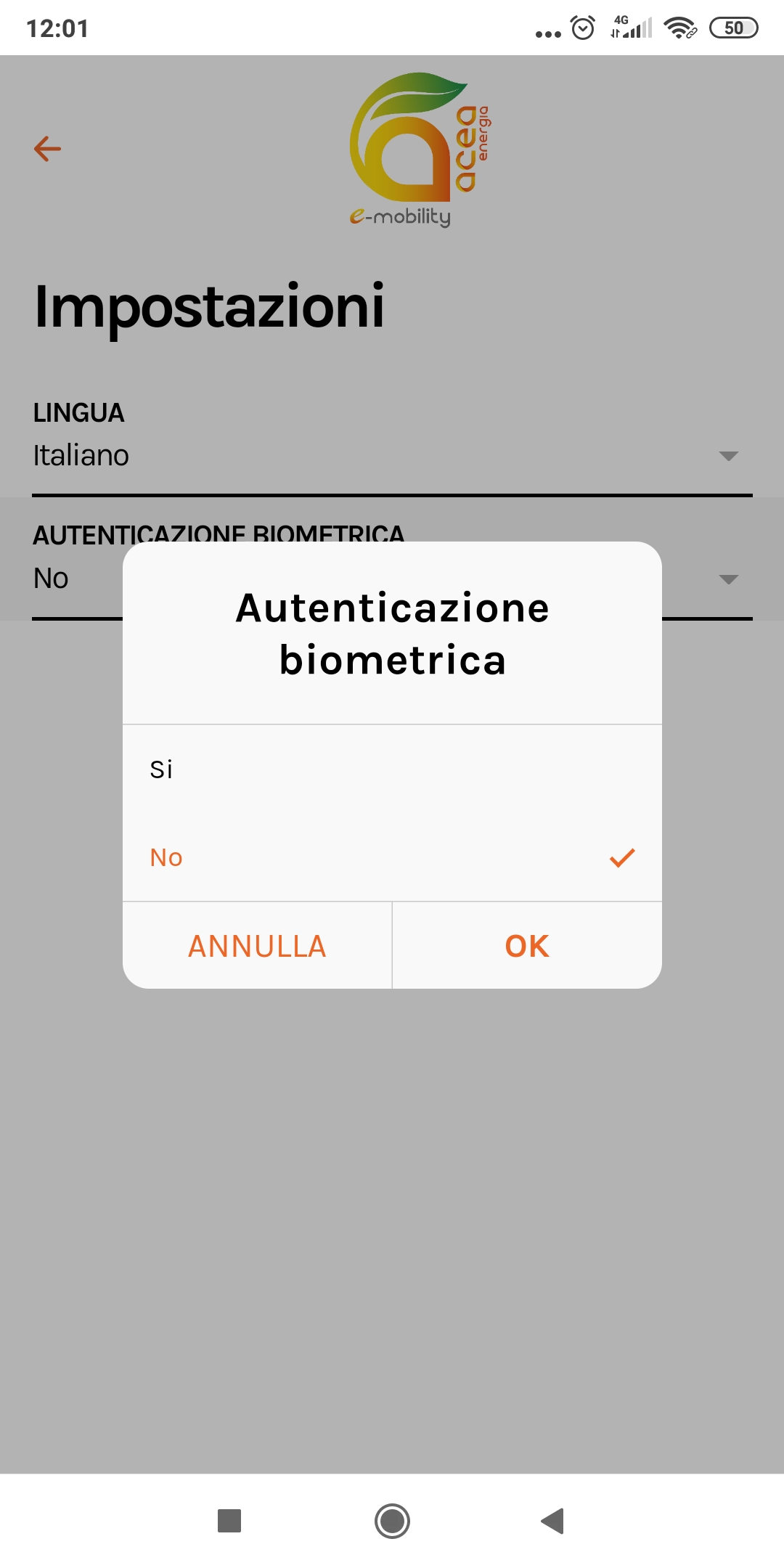Open recent apps from navigation bar

pyautogui.click(x=229, y=1521)
